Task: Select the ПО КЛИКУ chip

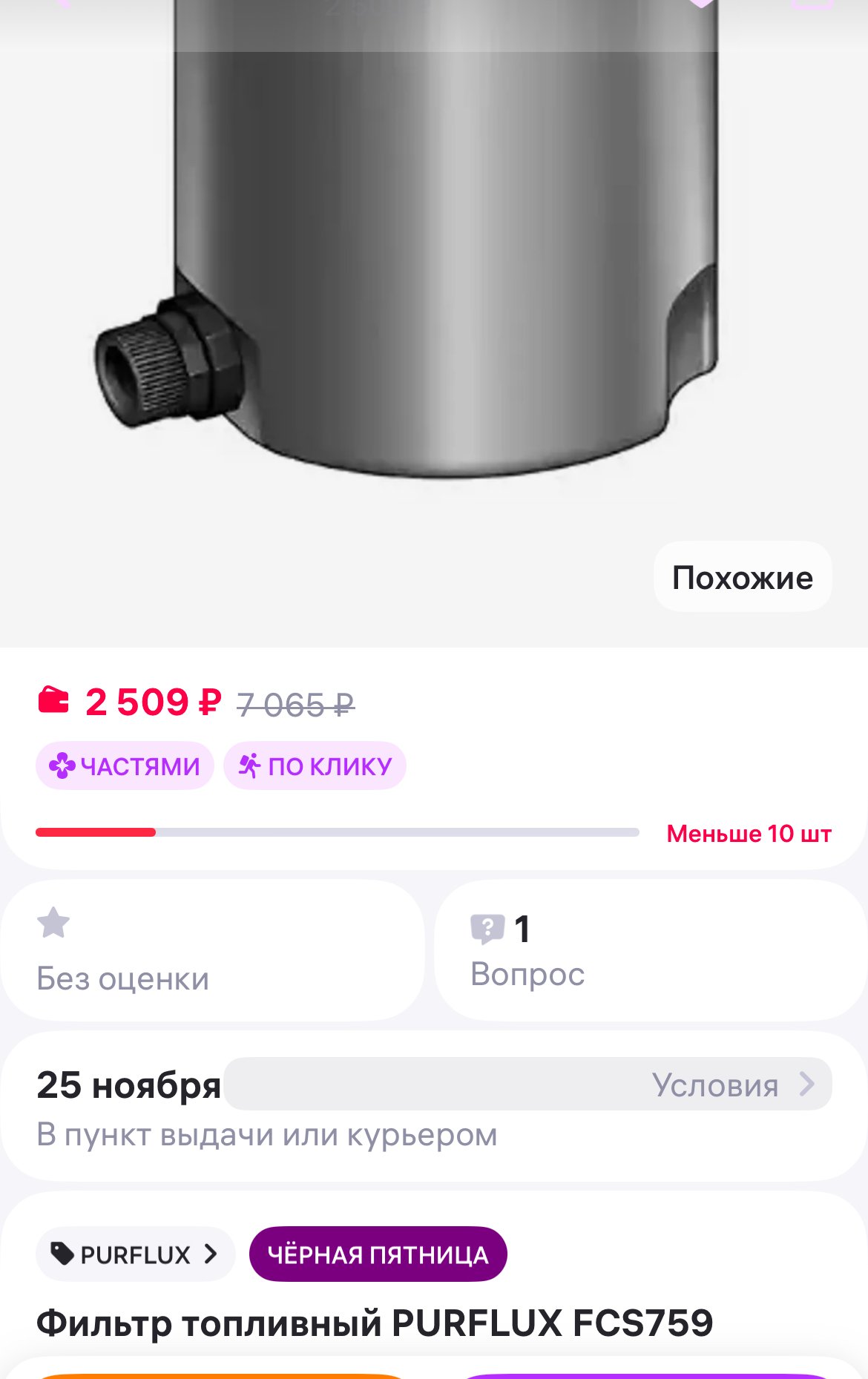Action: click(315, 766)
